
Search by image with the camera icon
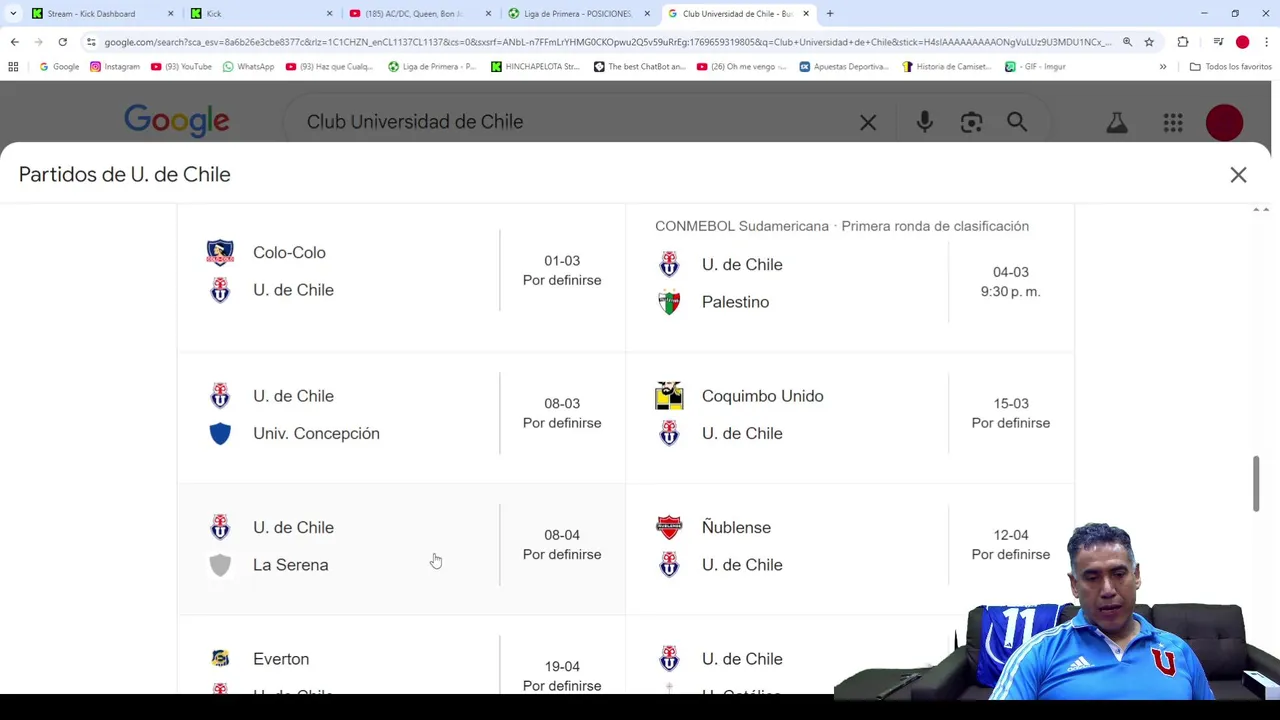pyautogui.click(x=971, y=122)
